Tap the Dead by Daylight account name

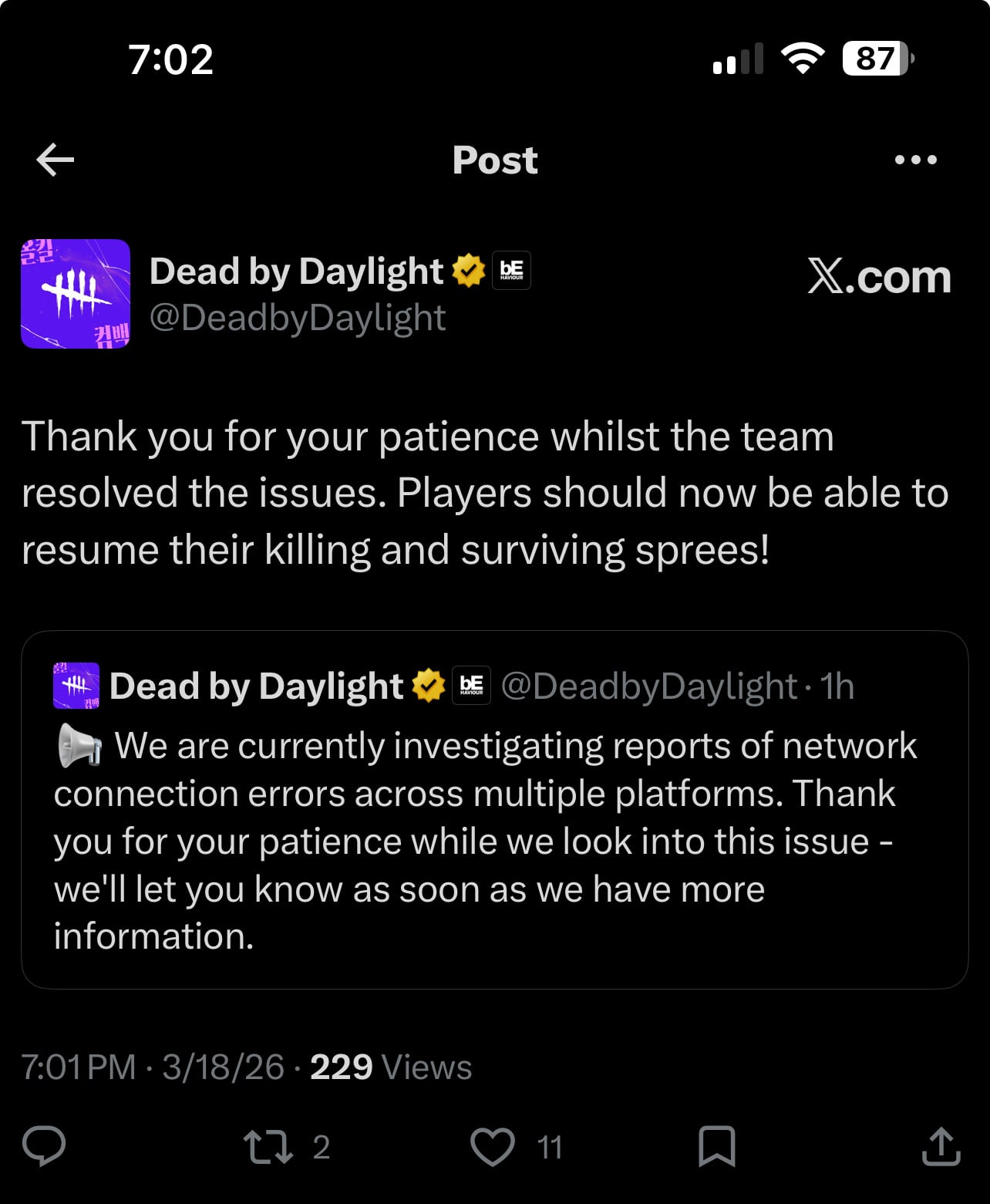coord(296,271)
